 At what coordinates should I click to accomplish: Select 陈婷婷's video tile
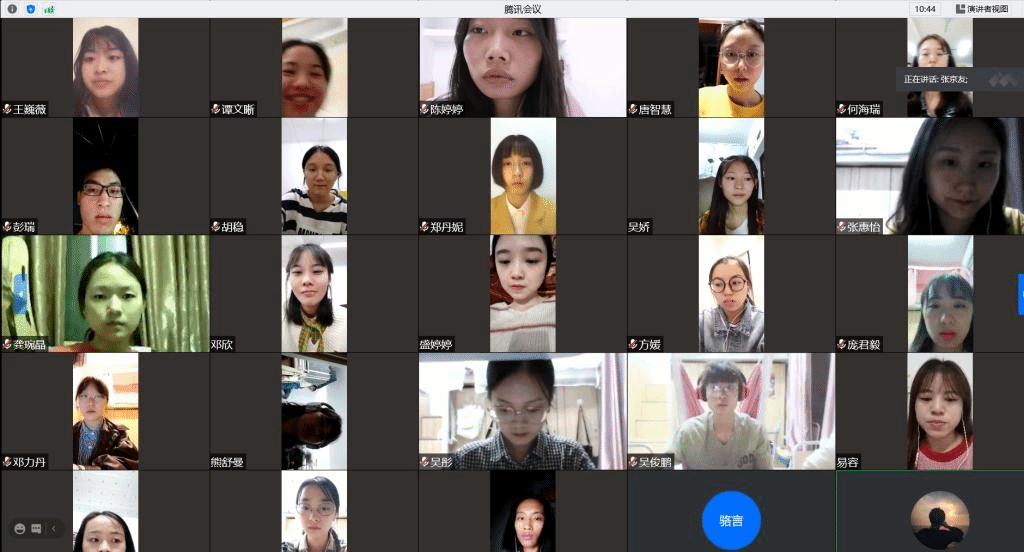[x=522, y=66]
